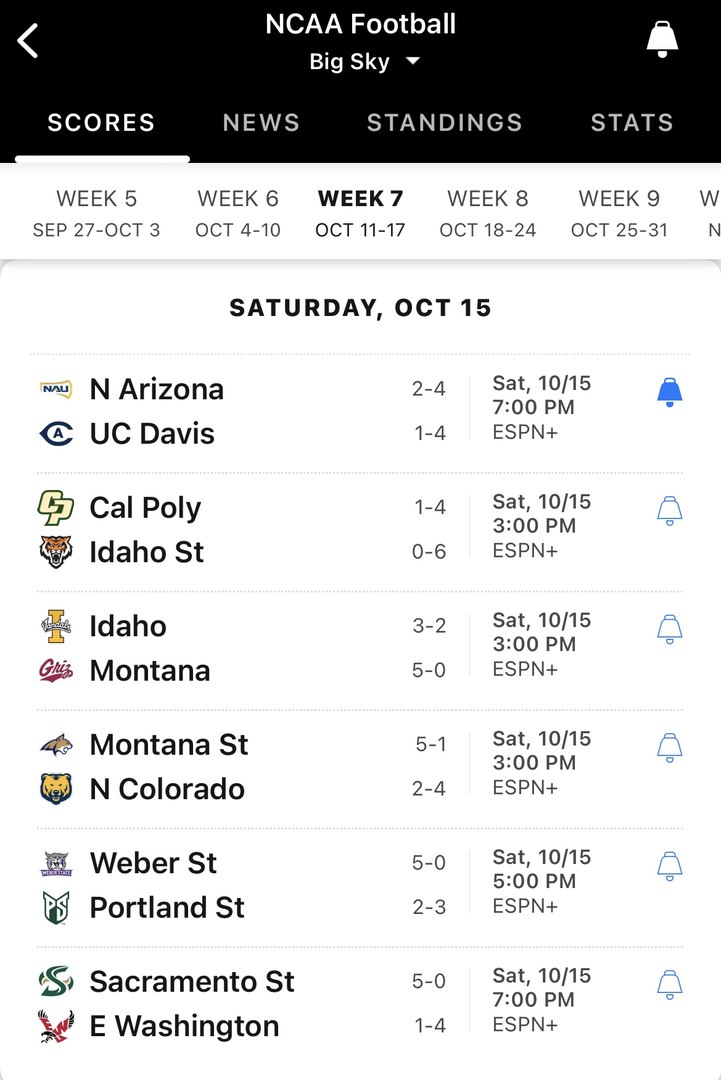
Task: Click the Montana St bobcat logo
Action: [x=57, y=744]
